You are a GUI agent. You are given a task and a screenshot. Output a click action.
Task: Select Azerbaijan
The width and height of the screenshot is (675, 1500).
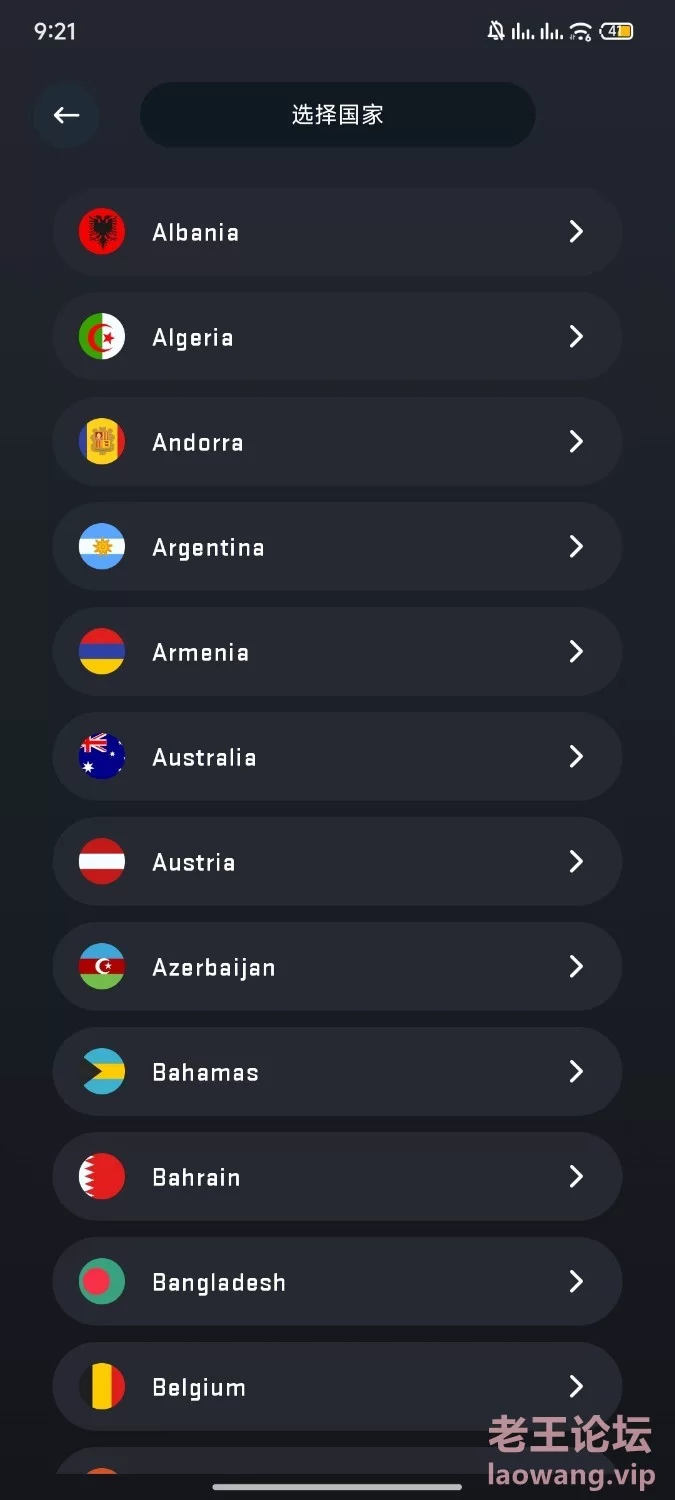tap(337, 967)
